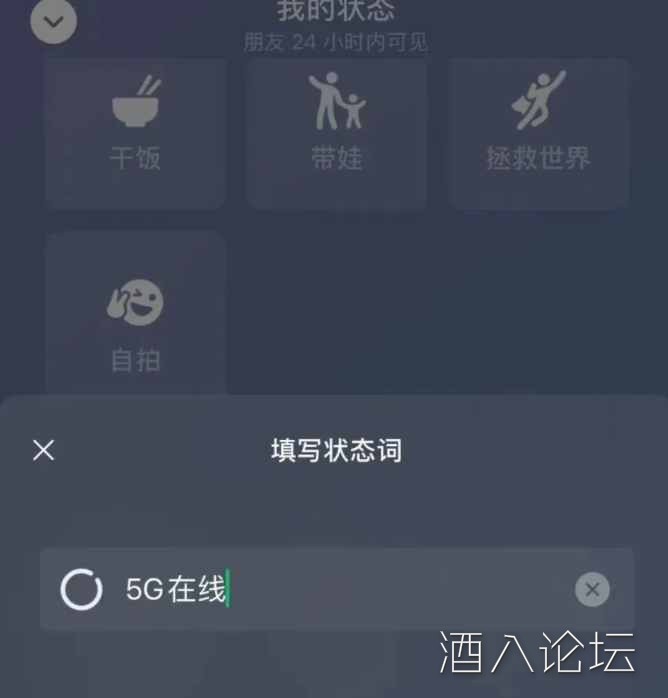This screenshot has height=698, width=668.
Task: Change the status icon beside 5G在线
Action: coord(81,590)
